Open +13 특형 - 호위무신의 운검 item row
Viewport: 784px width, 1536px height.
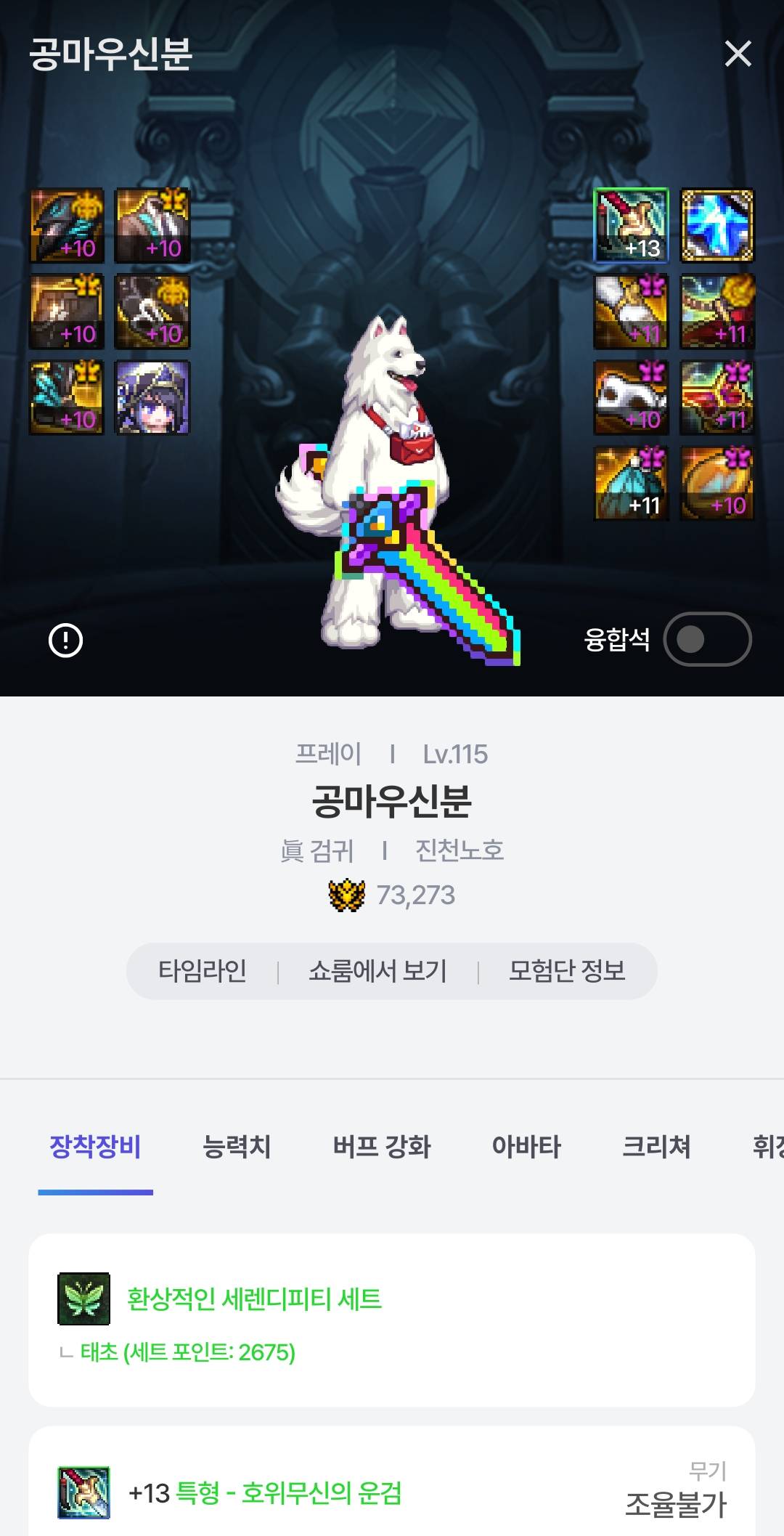coord(392,1493)
